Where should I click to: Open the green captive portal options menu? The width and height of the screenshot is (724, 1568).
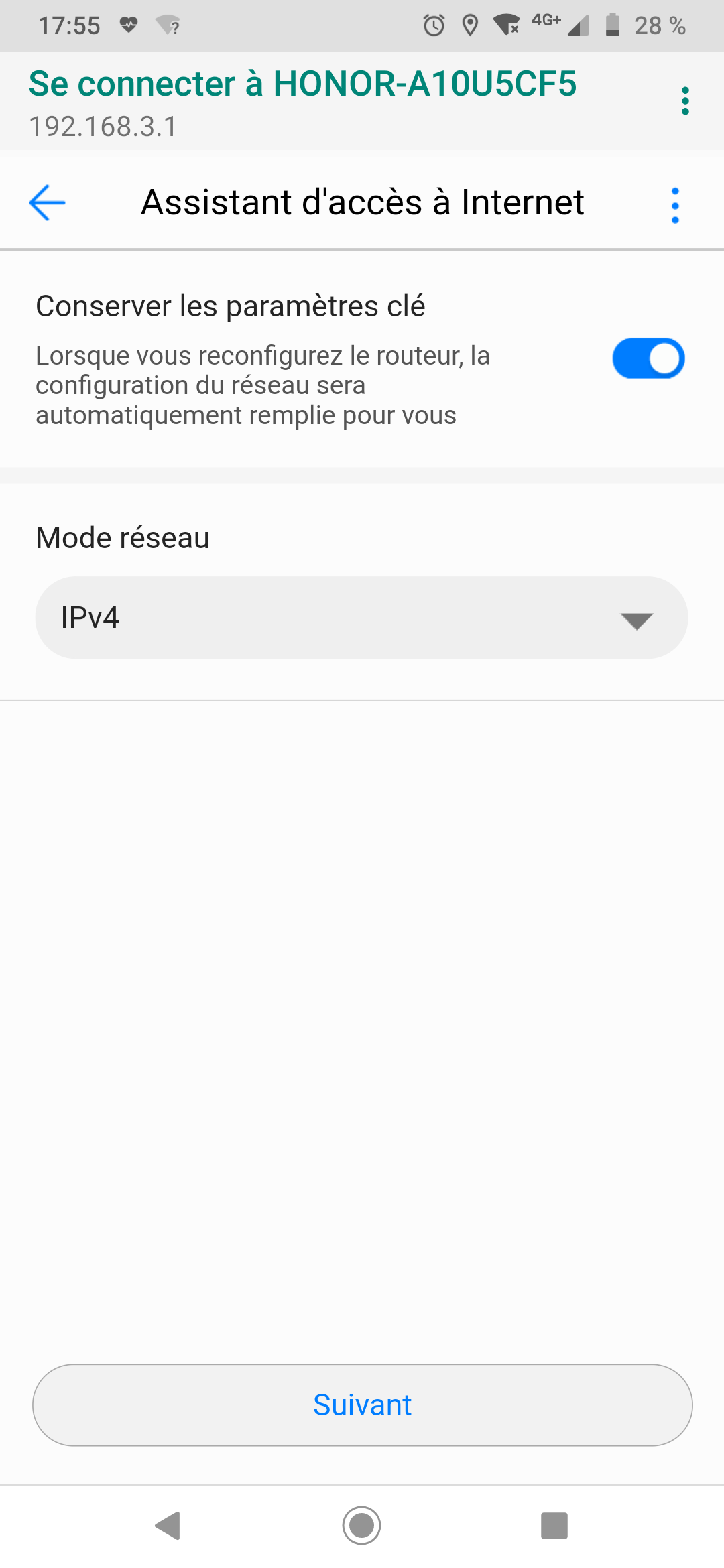[684, 101]
